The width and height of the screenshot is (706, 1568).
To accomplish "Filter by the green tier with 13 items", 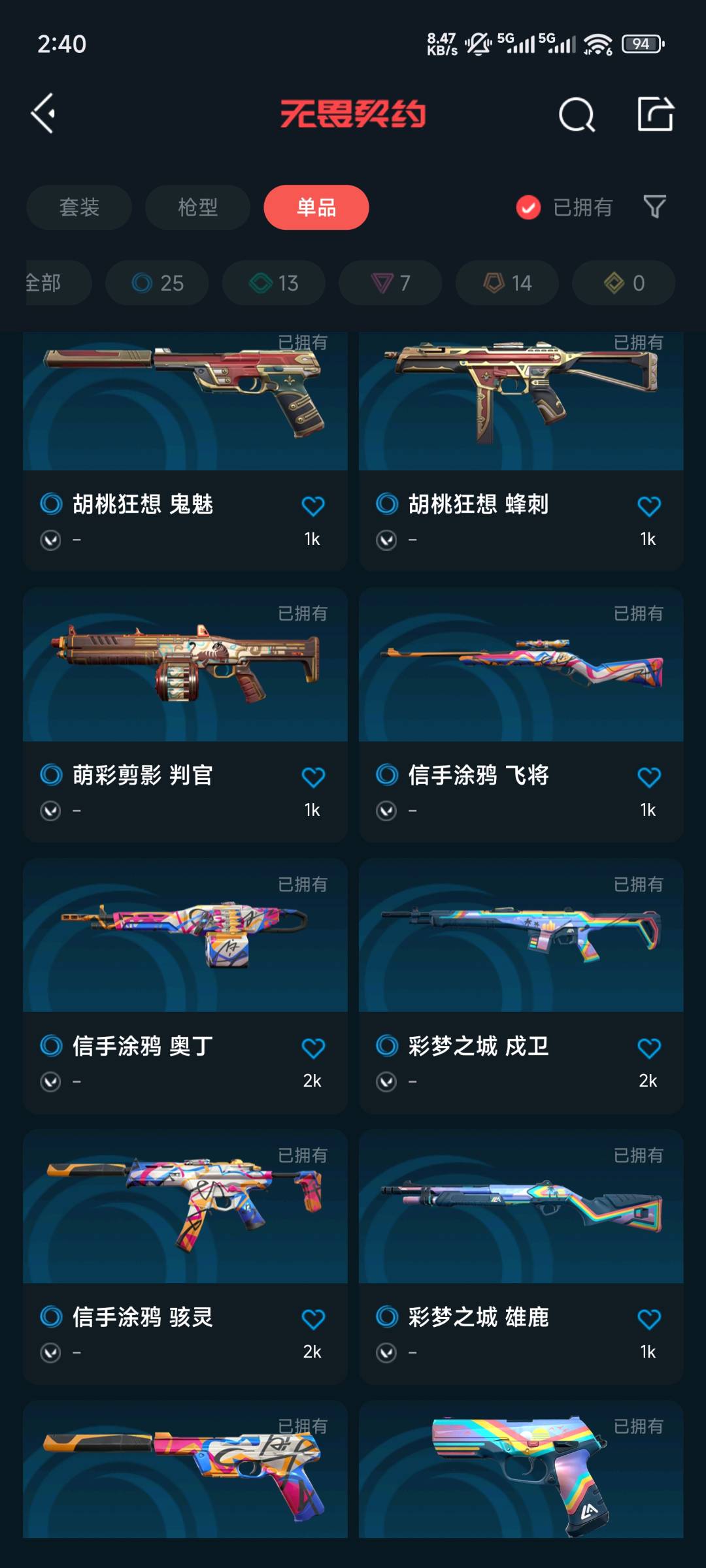I will [274, 283].
